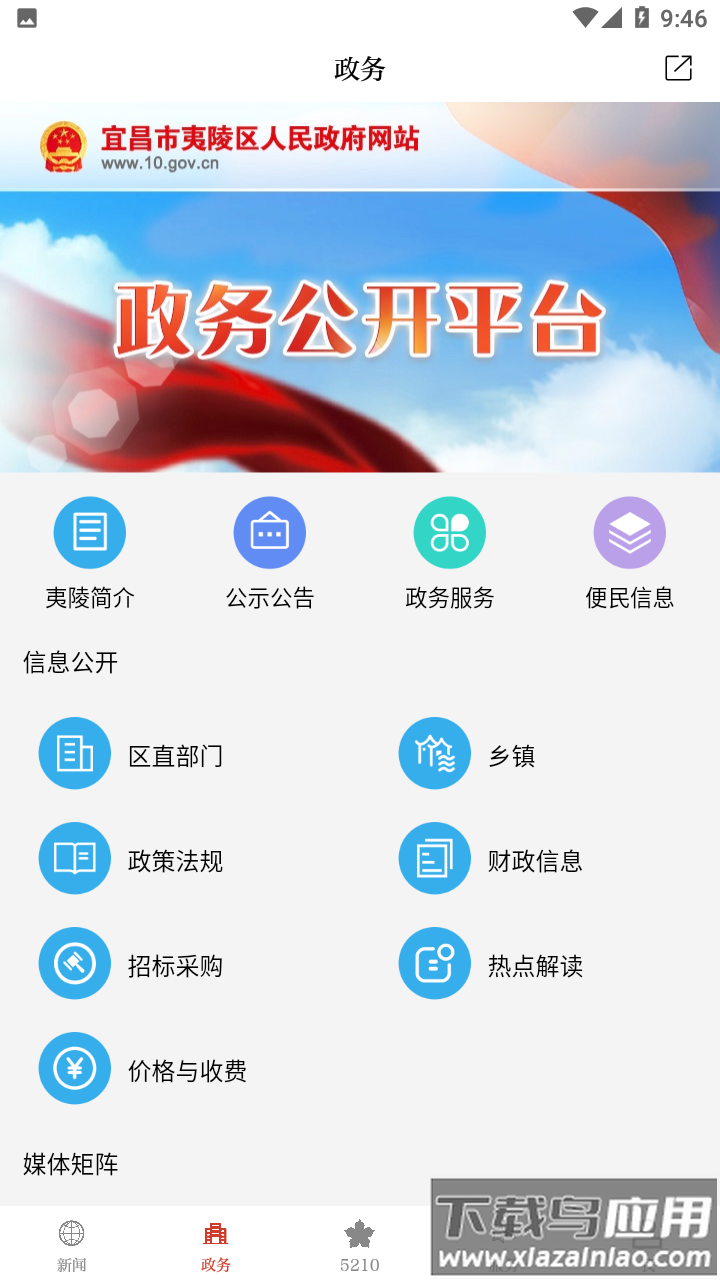This screenshot has height=1280, width=720.
Task: Select the 5210 maple leaf tab
Action: pyautogui.click(x=359, y=1243)
